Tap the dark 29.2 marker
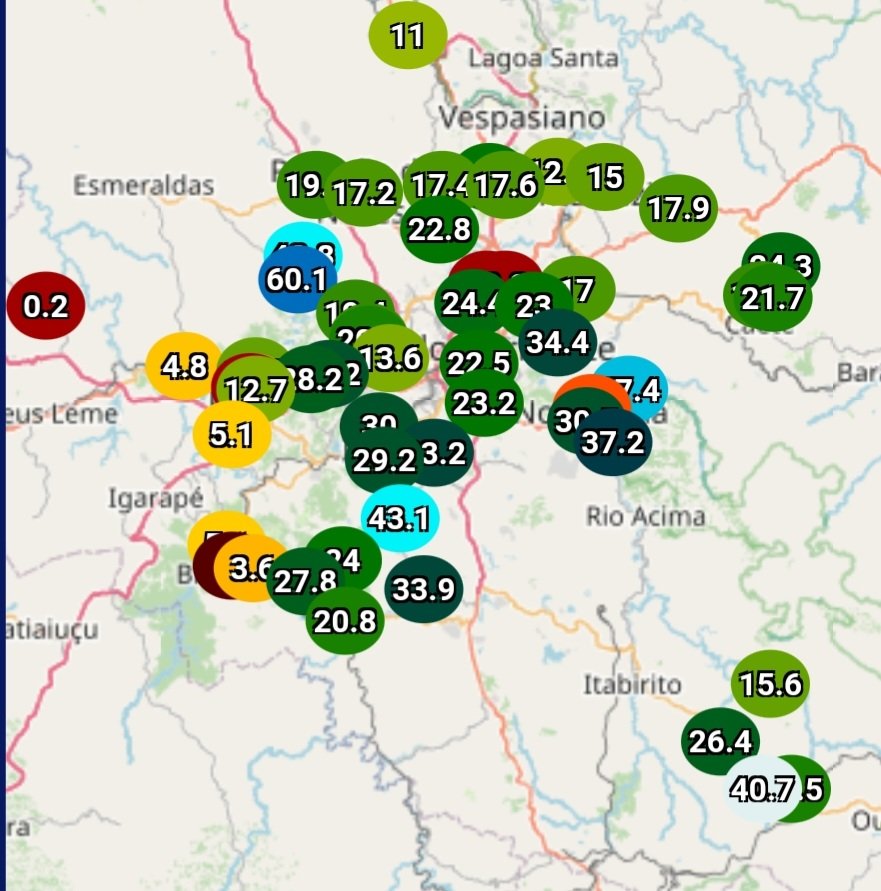The image size is (881, 891). 384,461
